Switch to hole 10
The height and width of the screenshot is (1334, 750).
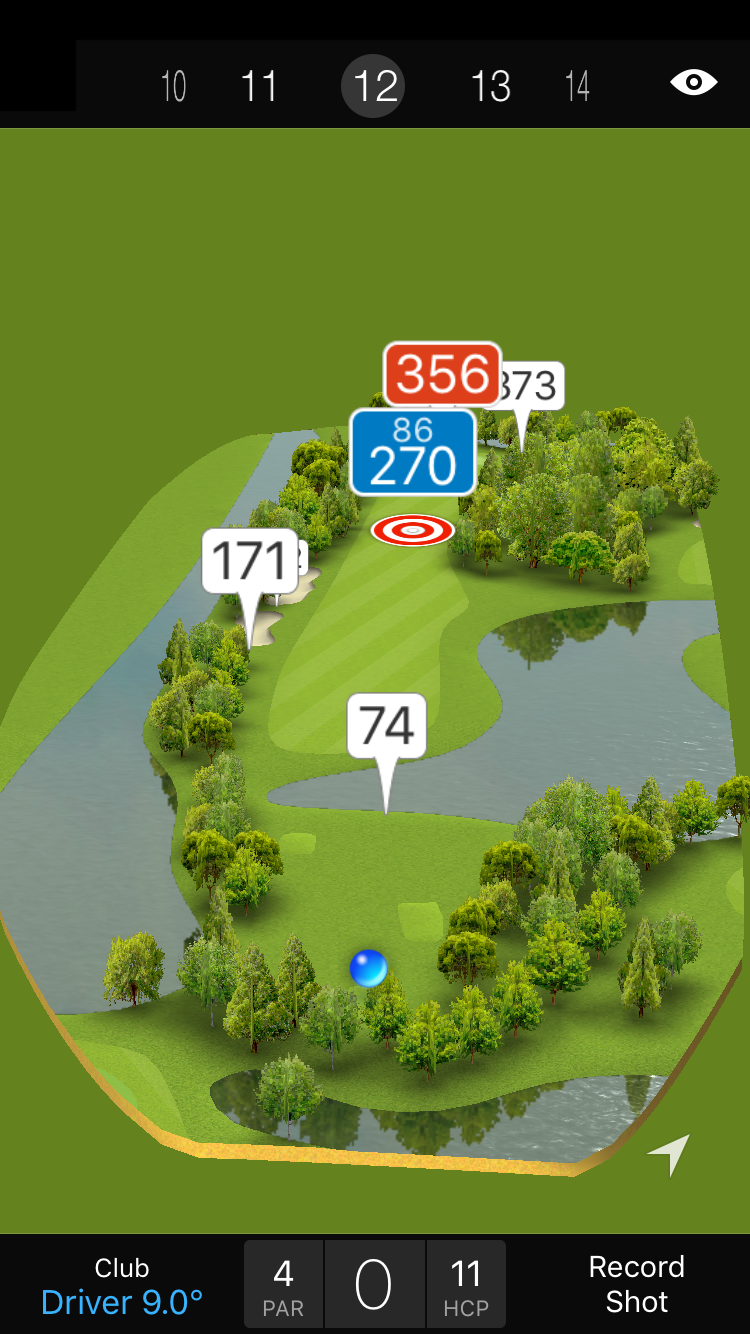click(x=174, y=86)
